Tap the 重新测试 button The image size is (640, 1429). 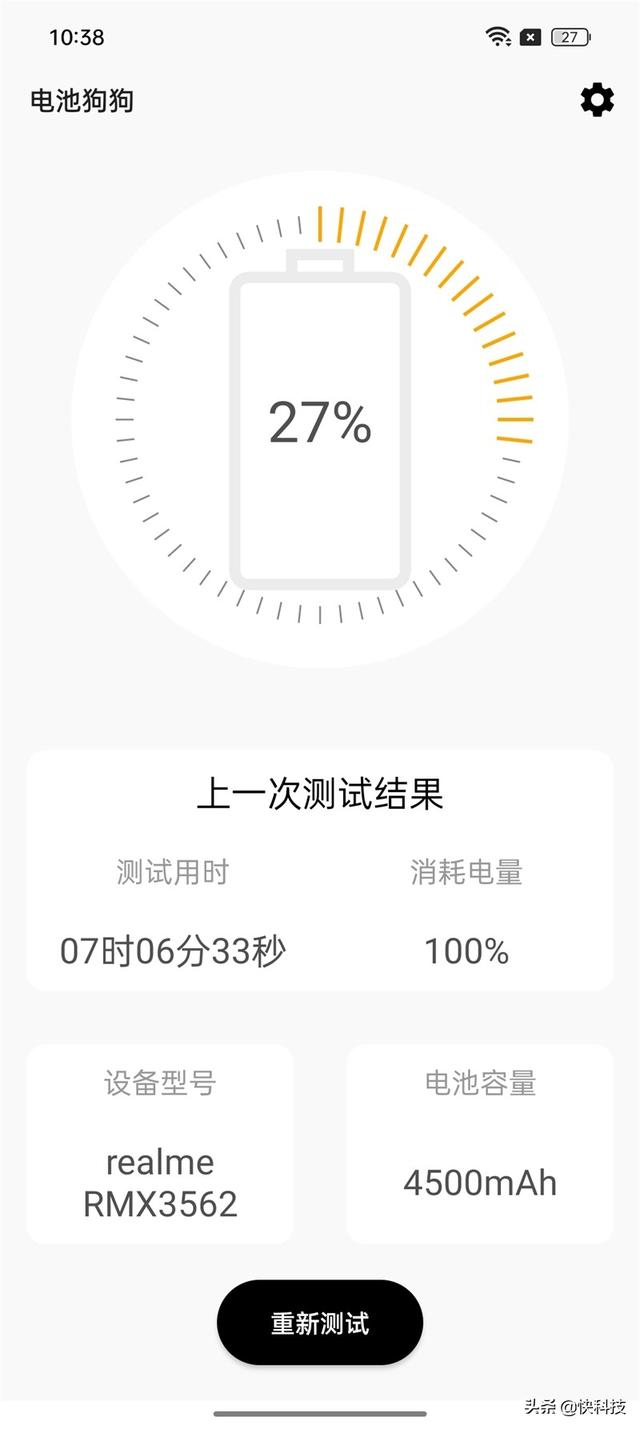point(320,1323)
